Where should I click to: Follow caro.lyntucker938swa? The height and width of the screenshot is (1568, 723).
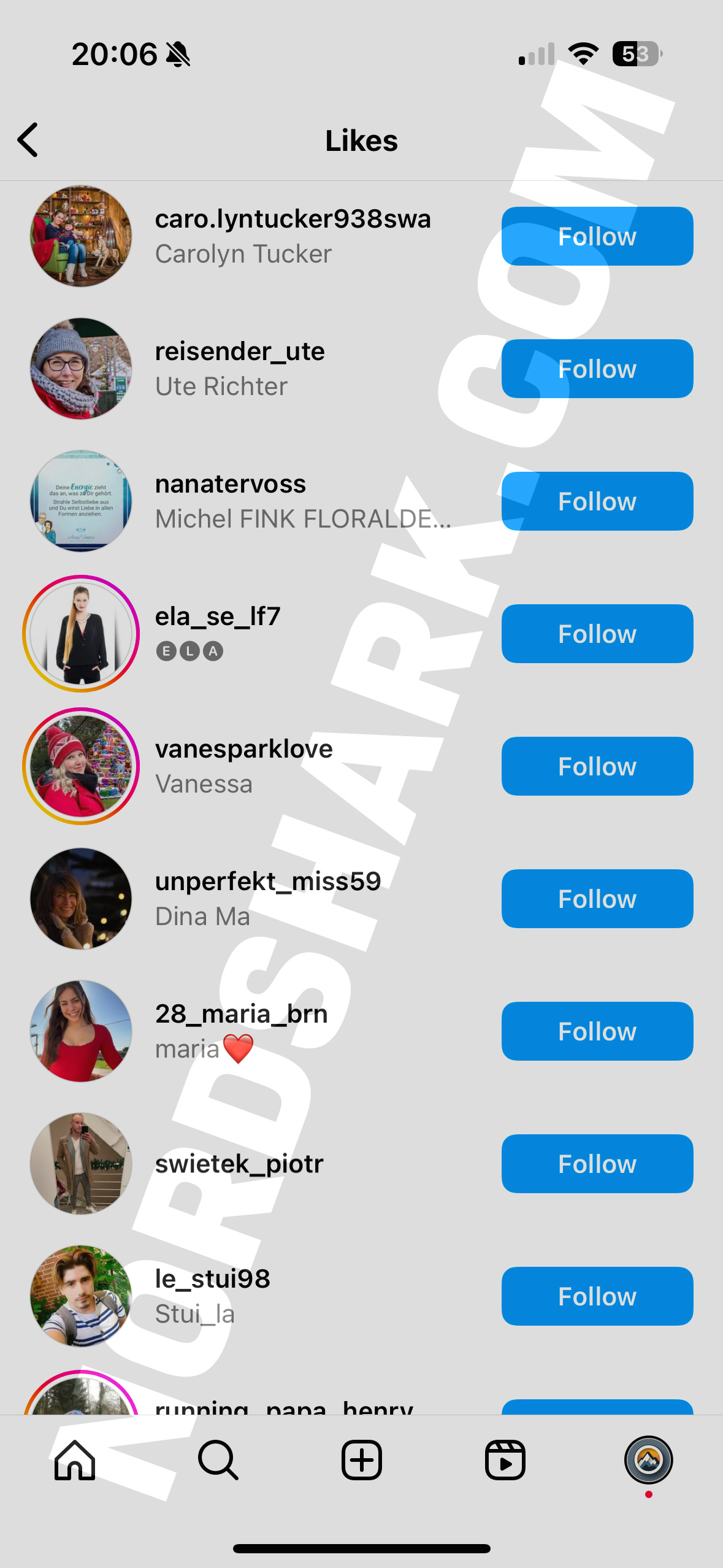pos(597,236)
